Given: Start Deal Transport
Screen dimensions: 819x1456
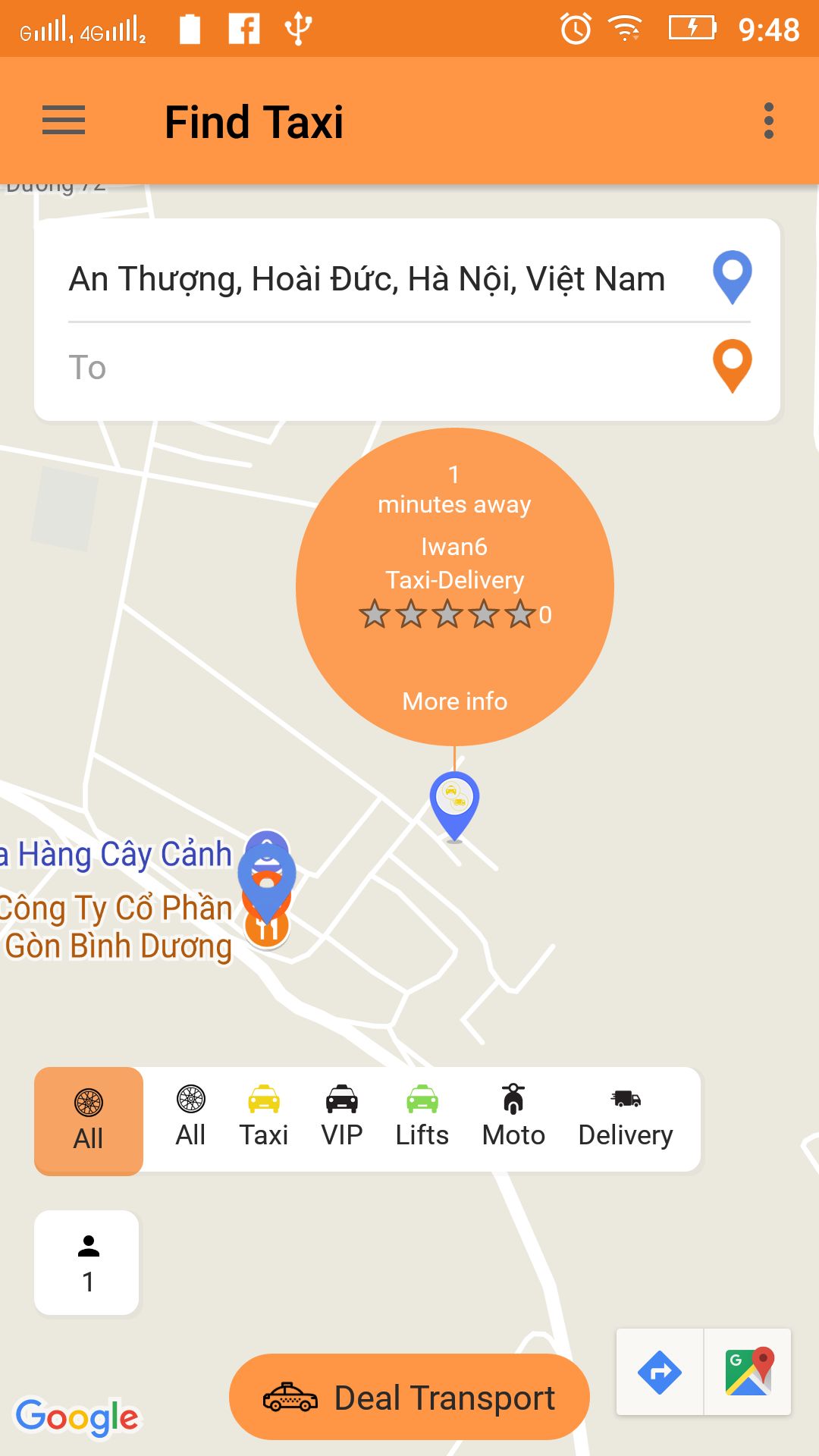Looking at the screenshot, I should pos(409,1397).
